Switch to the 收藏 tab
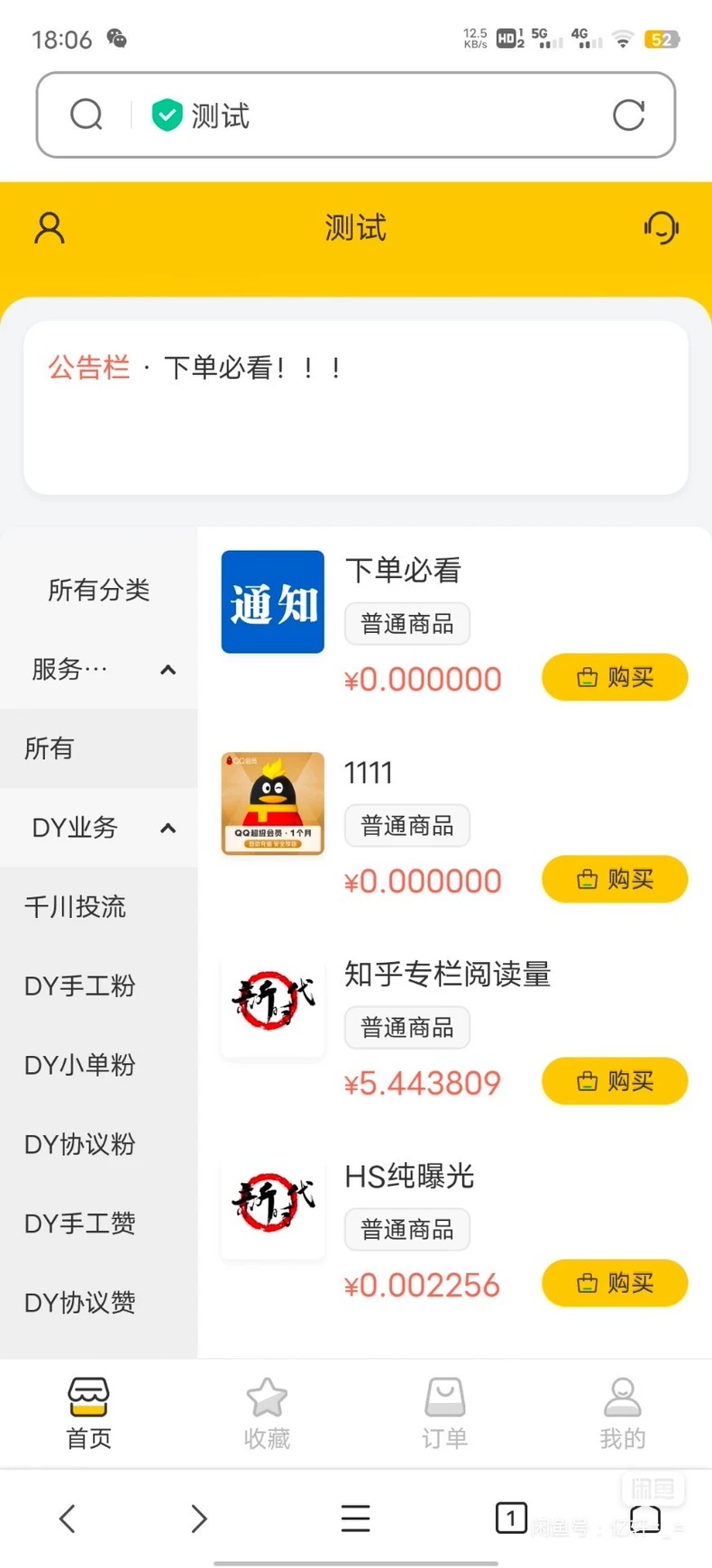Screen dimensions: 712x1568 (x=267, y=1414)
